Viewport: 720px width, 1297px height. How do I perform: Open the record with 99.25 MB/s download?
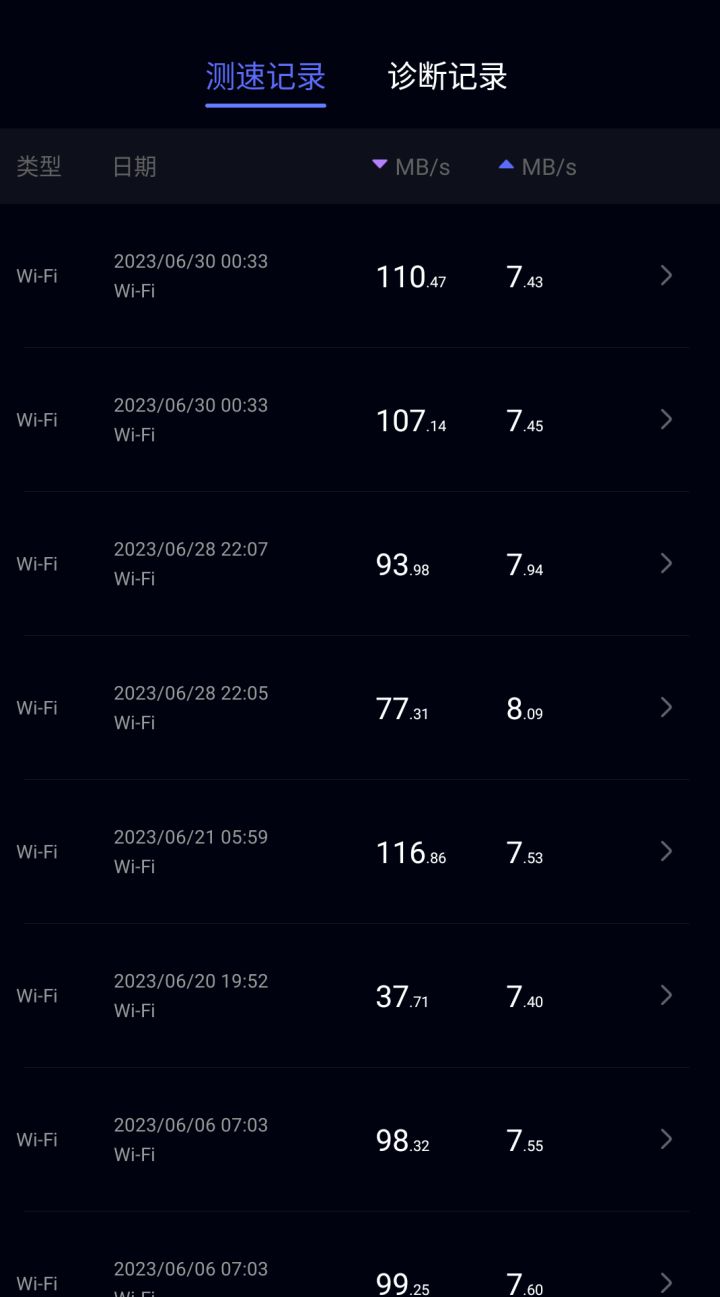coord(360,1255)
